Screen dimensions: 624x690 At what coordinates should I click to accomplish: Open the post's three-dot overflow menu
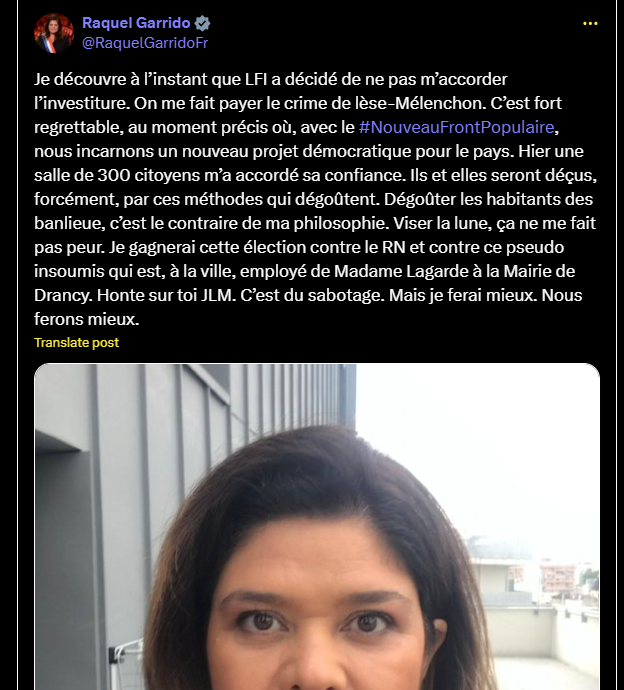point(590,23)
